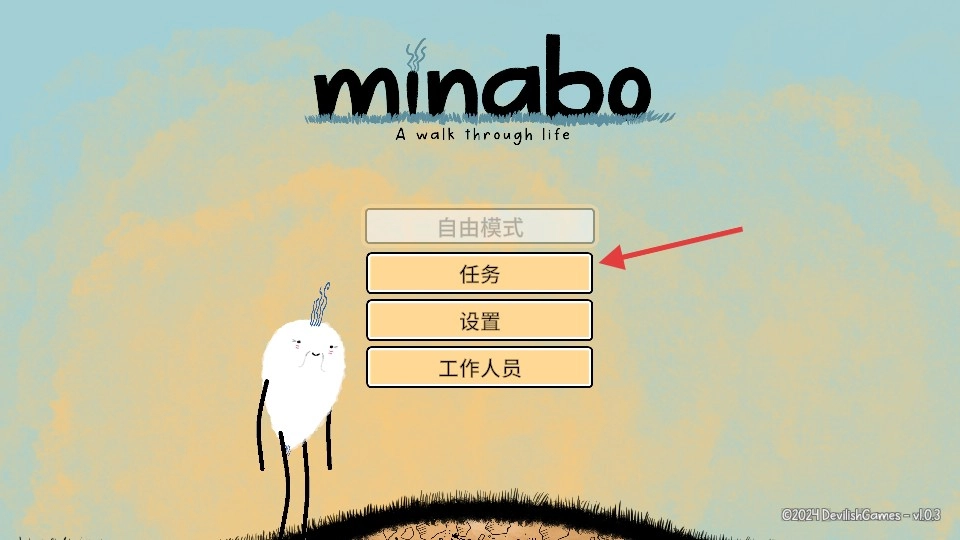Screen dimensions: 960x540
Task: View the 工作人员 credits
Action: coord(479,368)
